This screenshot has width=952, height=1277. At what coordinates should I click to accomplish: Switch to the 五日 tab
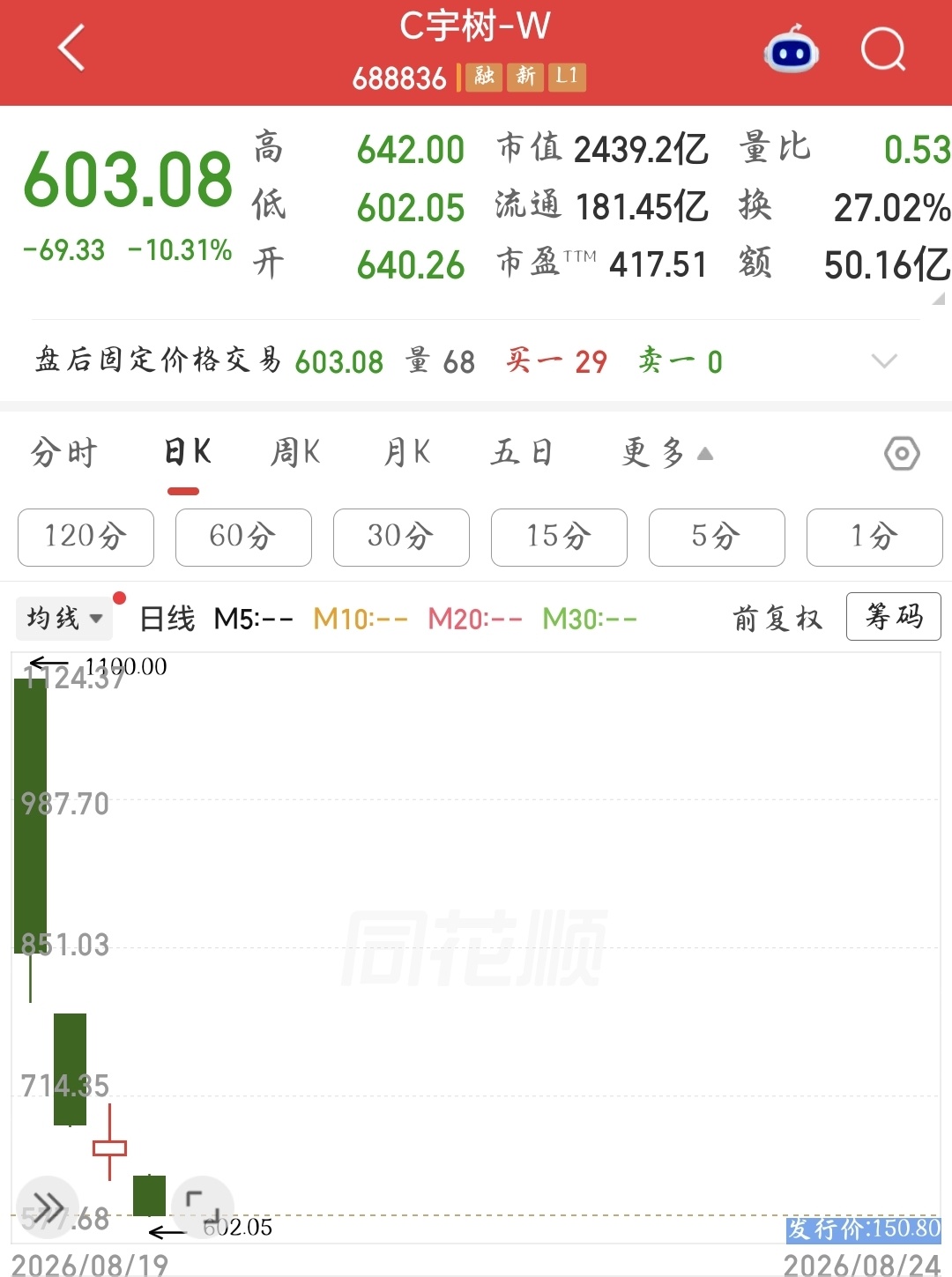tap(522, 452)
